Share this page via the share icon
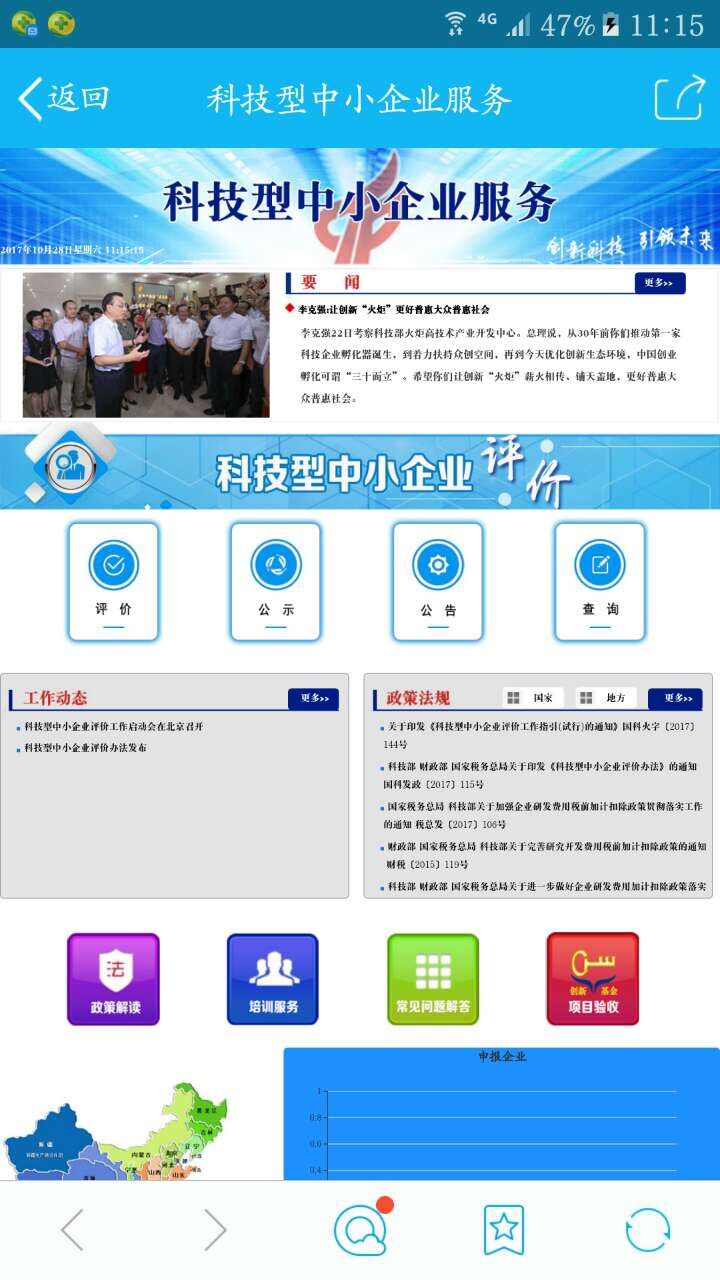 click(679, 98)
